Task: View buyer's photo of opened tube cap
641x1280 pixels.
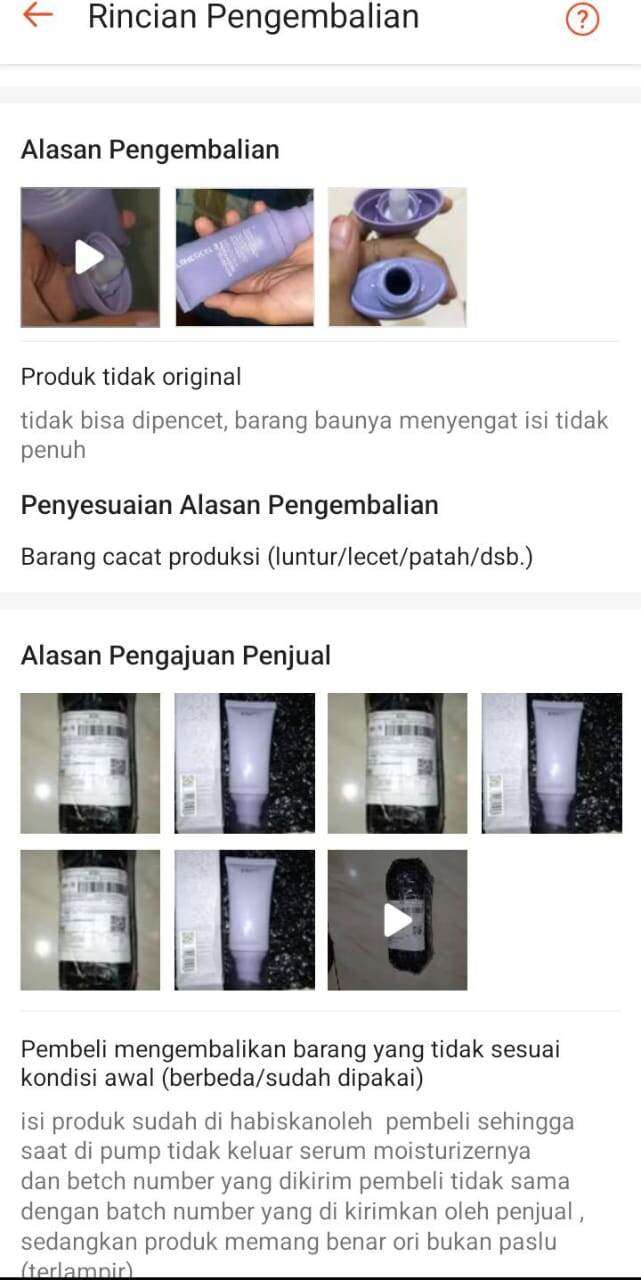Action: click(x=397, y=257)
